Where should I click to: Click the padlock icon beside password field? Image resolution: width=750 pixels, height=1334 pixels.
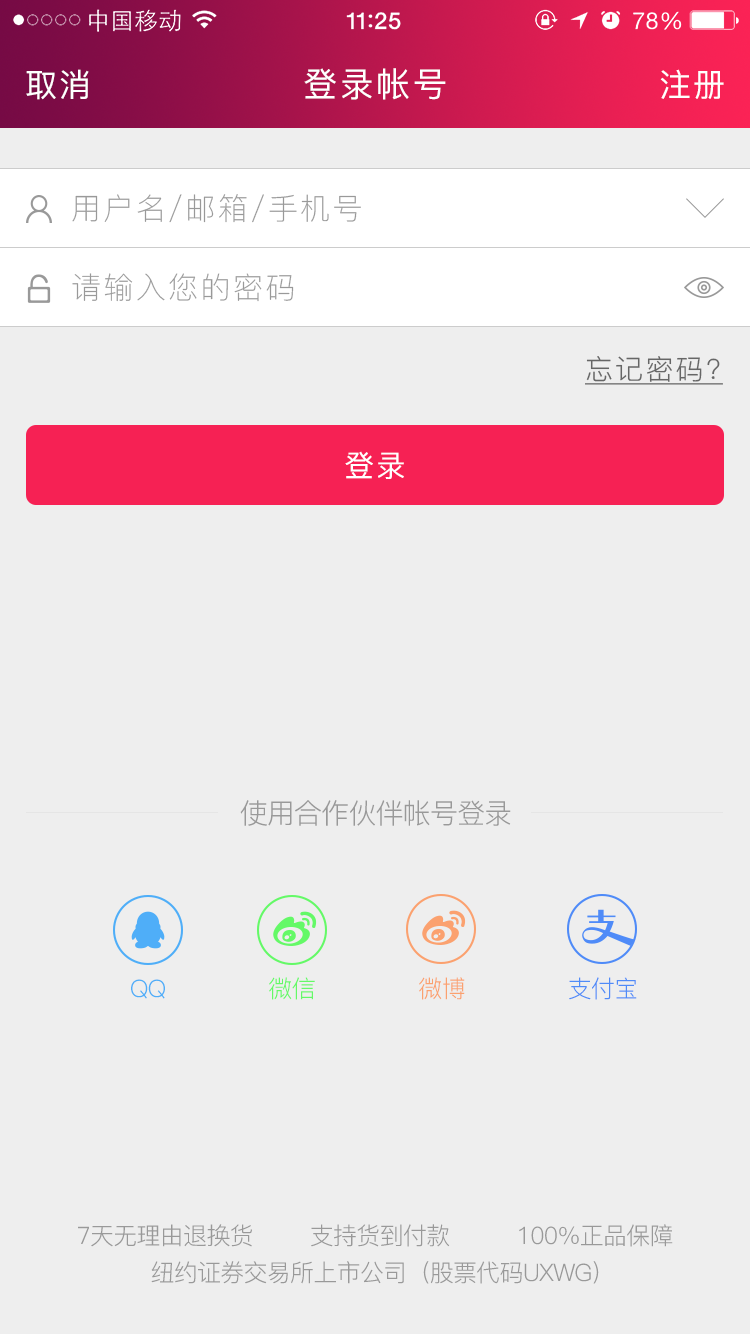(x=39, y=287)
